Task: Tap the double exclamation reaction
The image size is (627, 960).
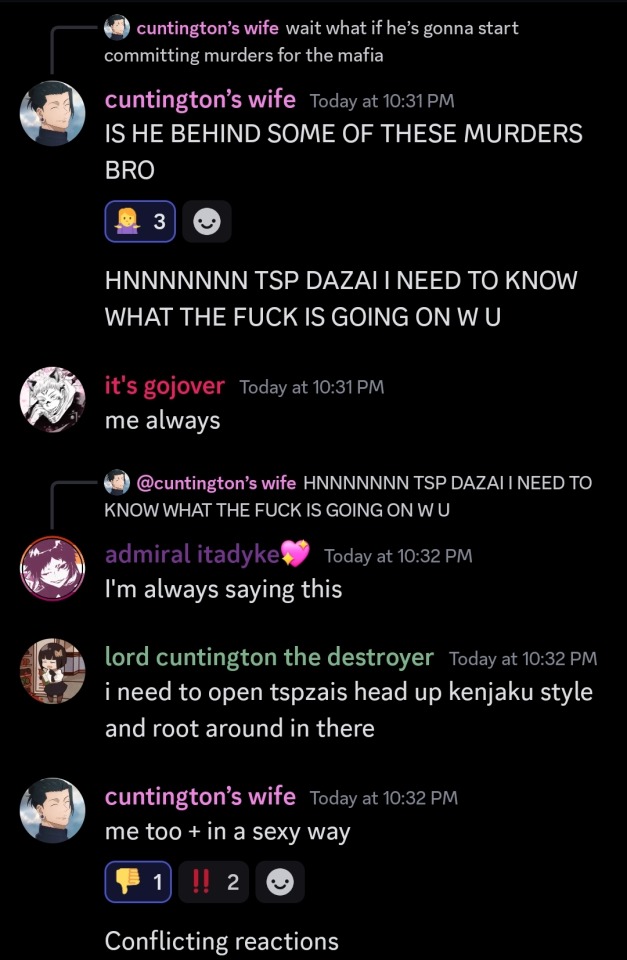Action: tap(214, 882)
